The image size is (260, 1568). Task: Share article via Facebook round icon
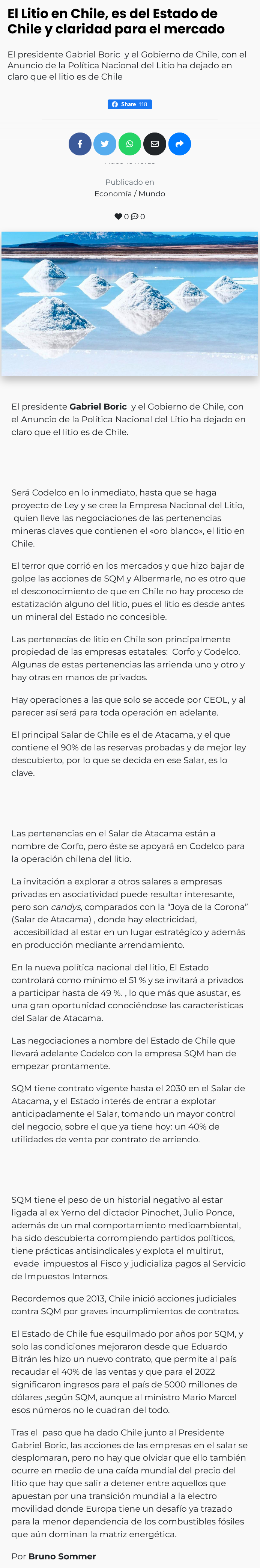(80, 144)
